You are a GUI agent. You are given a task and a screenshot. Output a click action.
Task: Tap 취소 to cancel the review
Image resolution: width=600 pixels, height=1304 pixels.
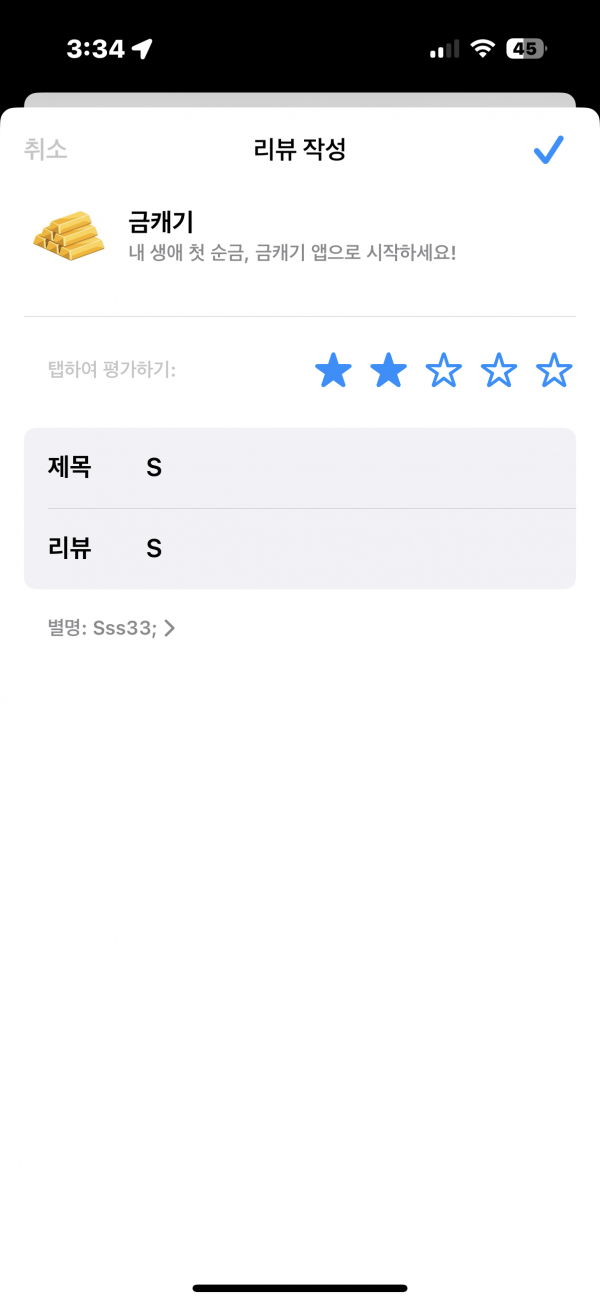tap(45, 150)
